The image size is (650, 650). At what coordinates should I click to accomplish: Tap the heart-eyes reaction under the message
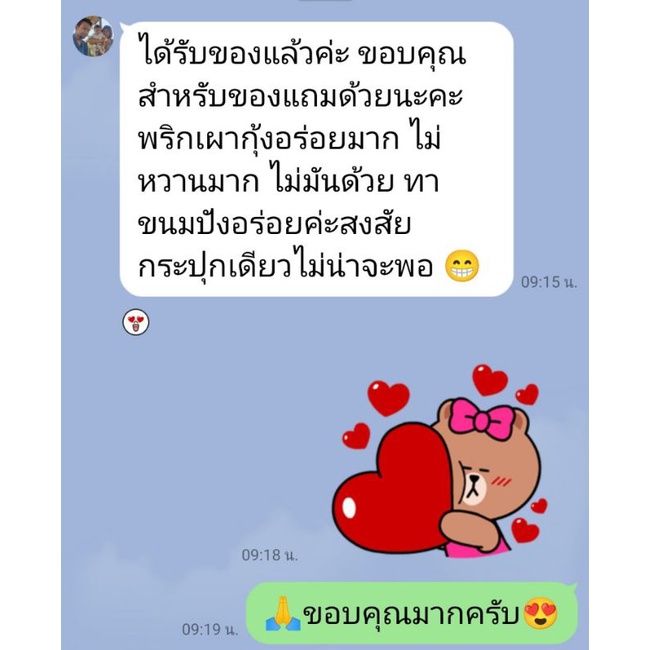click(x=136, y=322)
